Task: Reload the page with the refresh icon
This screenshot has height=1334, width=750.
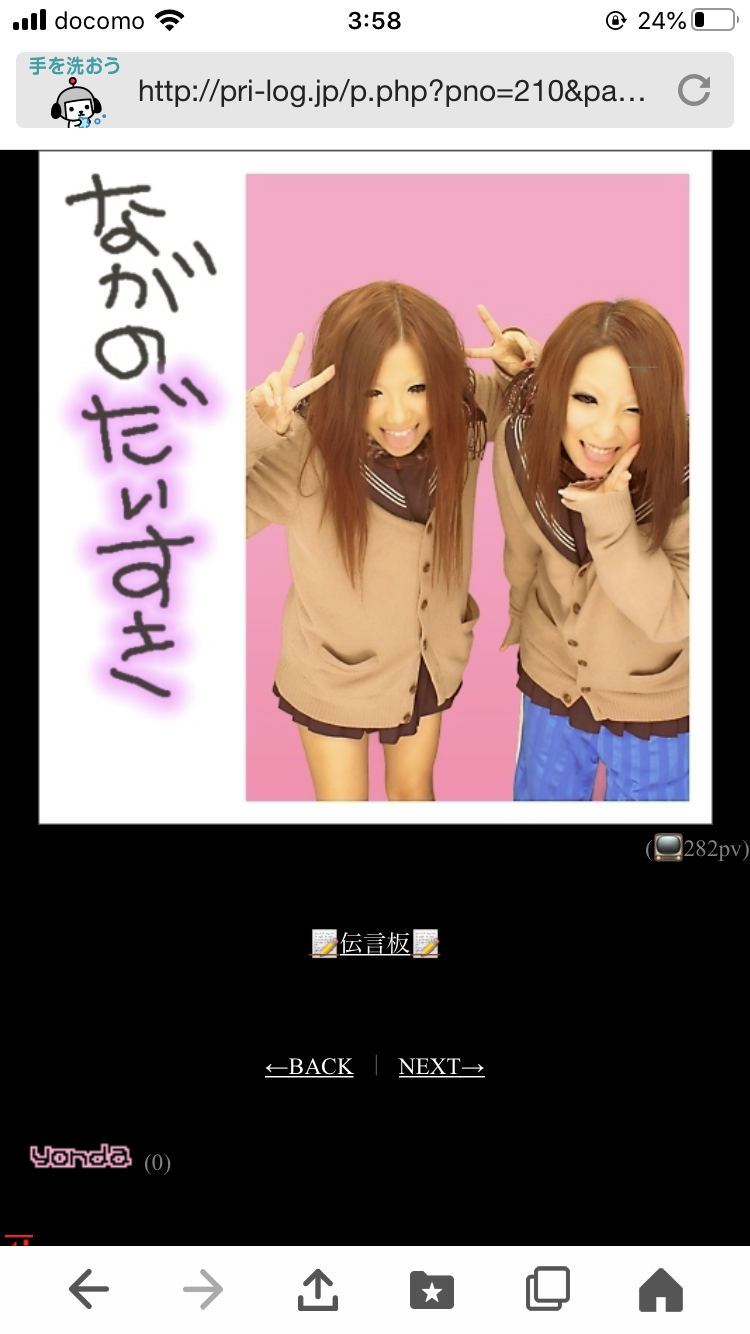Action: click(693, 91)
